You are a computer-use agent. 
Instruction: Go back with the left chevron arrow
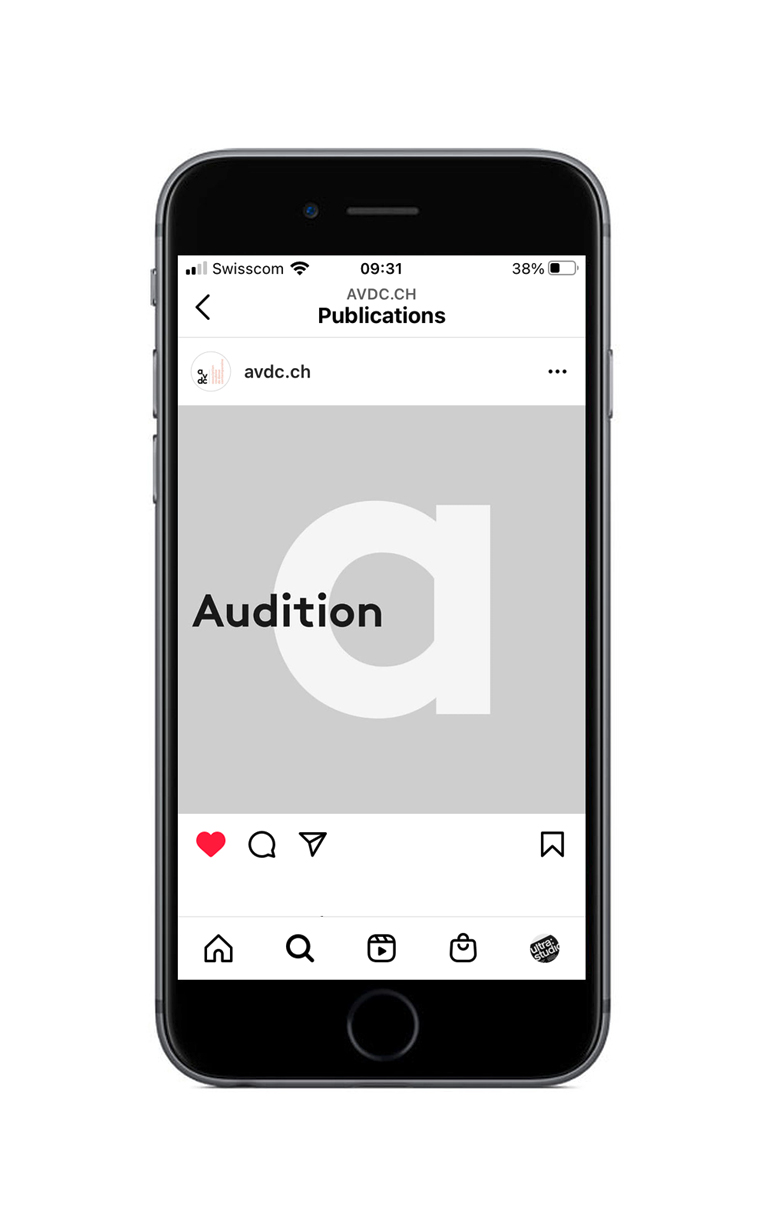click(x=203, y=308)
